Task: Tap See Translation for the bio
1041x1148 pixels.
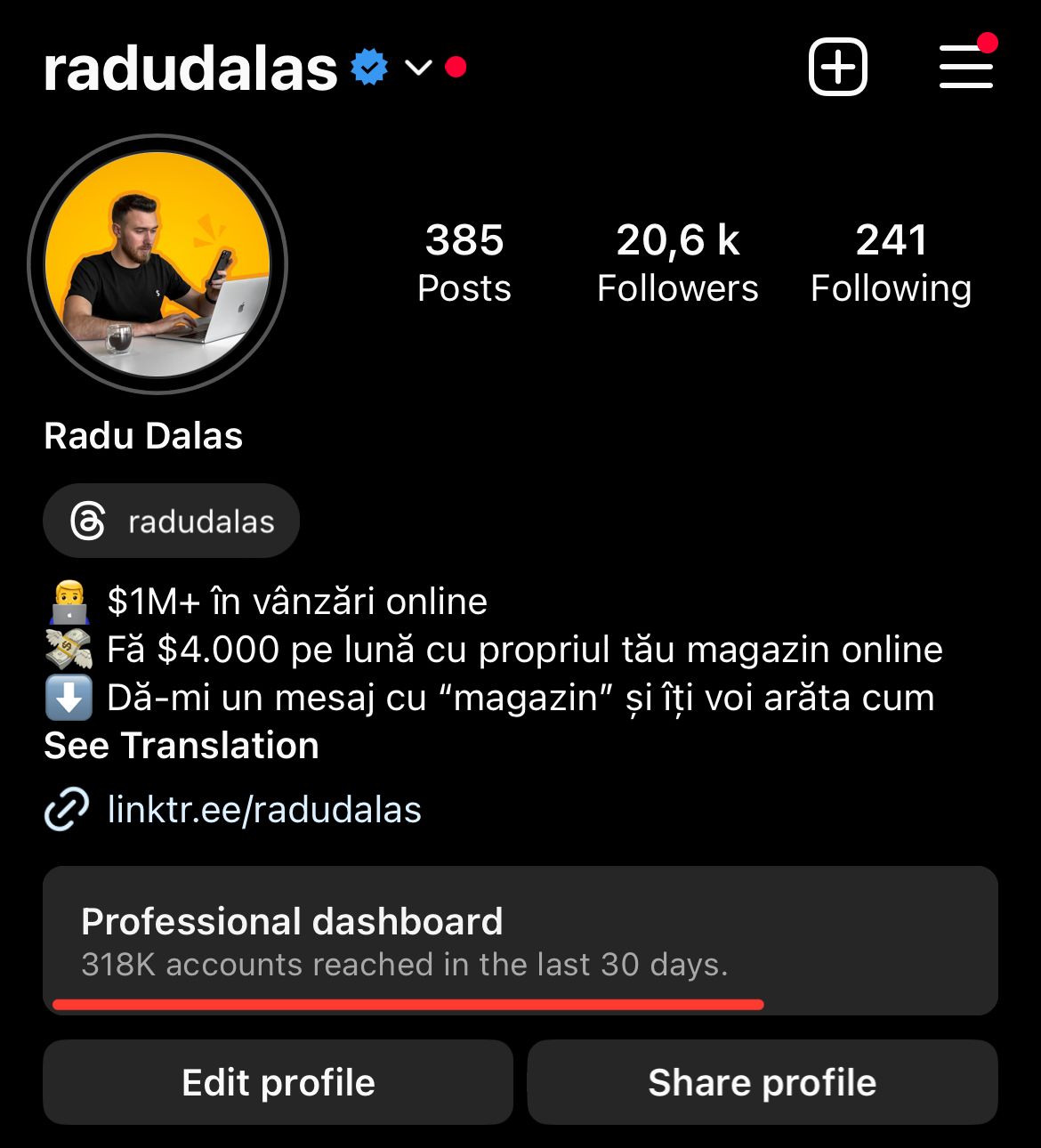Action: pos(182,746)
